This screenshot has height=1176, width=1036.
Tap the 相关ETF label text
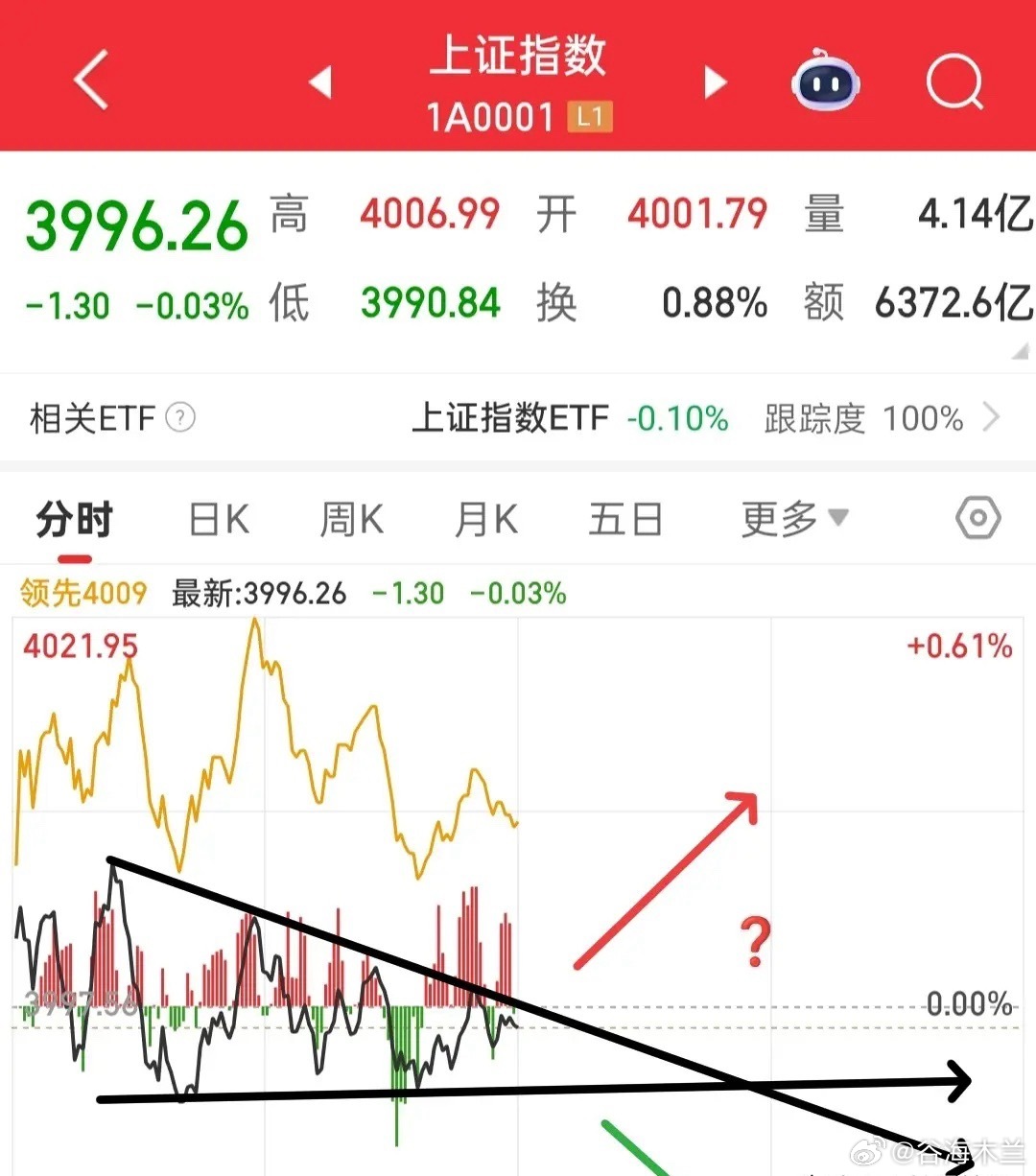click(x=91, y=418)
